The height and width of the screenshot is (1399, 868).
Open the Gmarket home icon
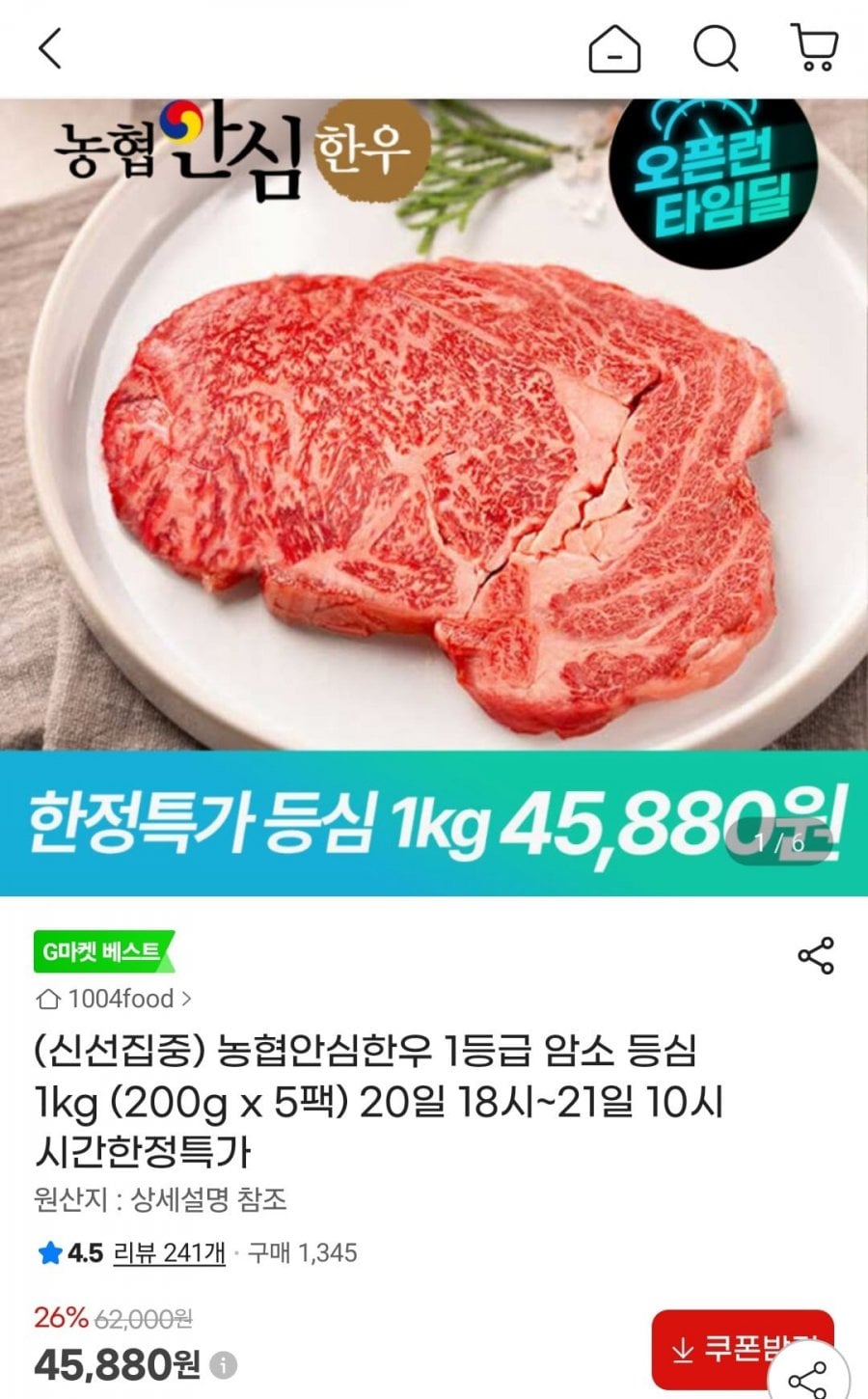(614, 48)
